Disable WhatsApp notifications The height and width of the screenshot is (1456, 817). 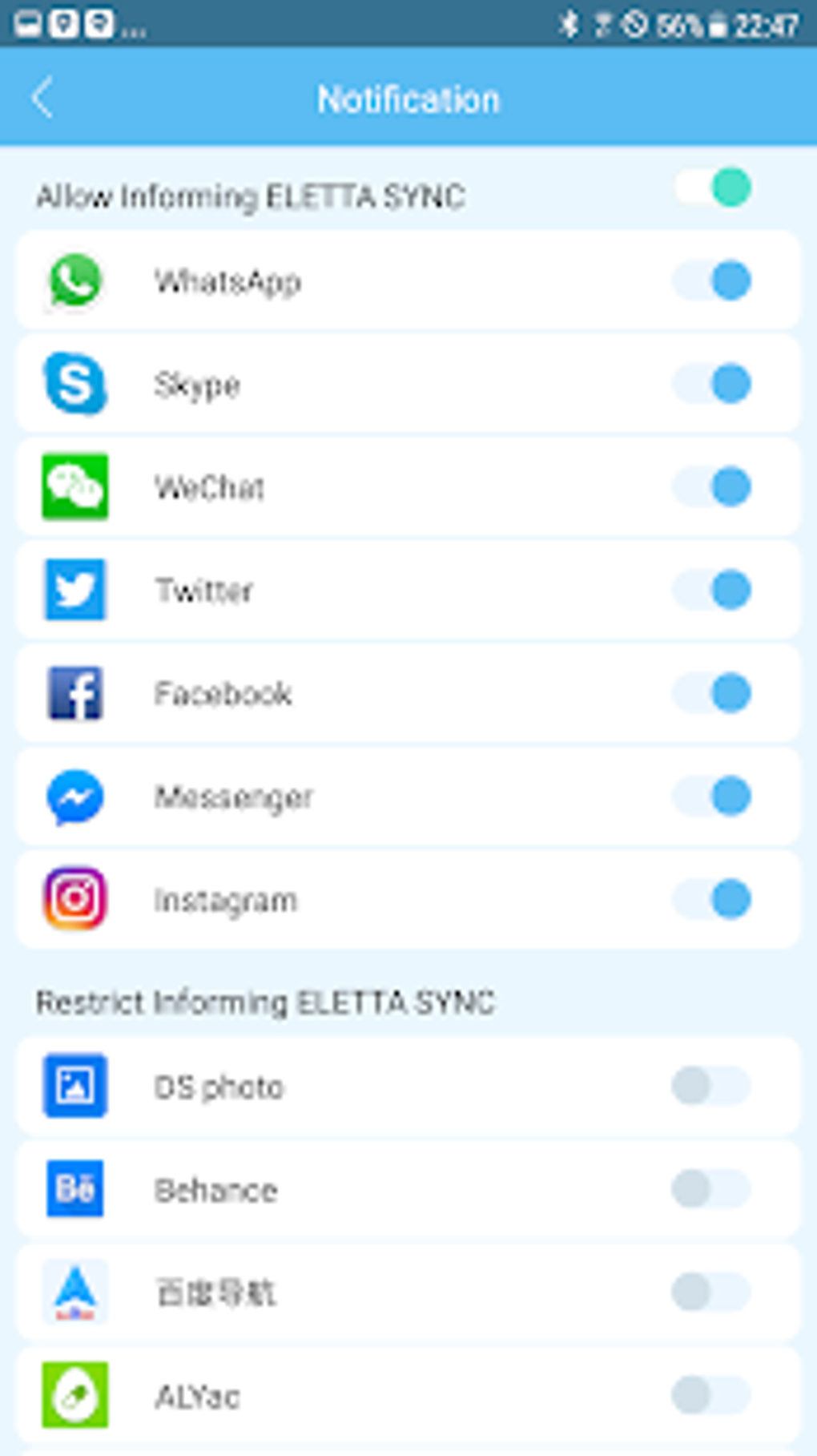[x=712, y=281]
